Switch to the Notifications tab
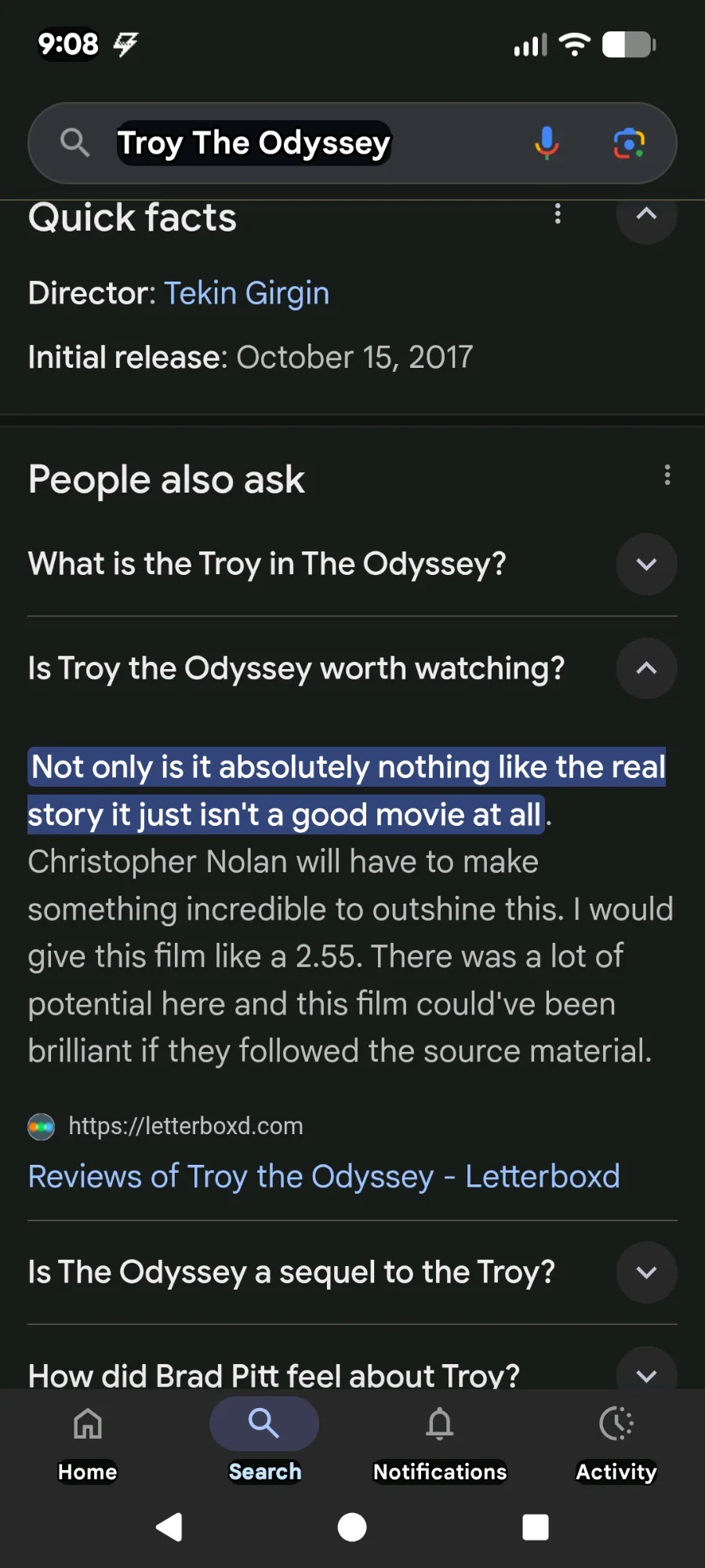This screenshot has width=705, height=1568. 440,1440
